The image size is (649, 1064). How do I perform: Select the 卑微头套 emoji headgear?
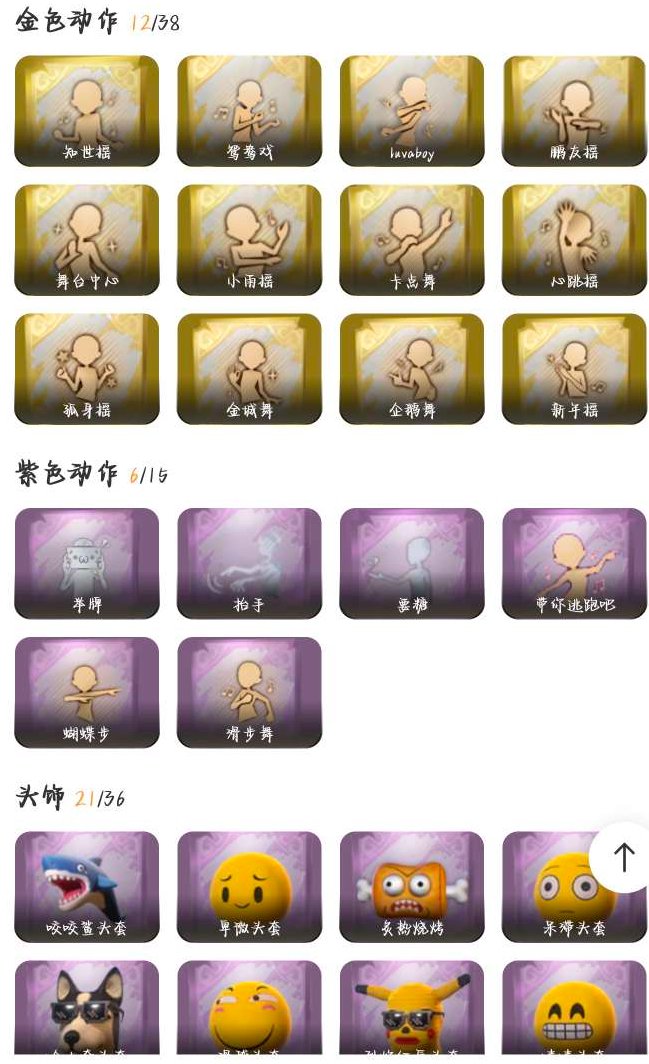point(249,887)
